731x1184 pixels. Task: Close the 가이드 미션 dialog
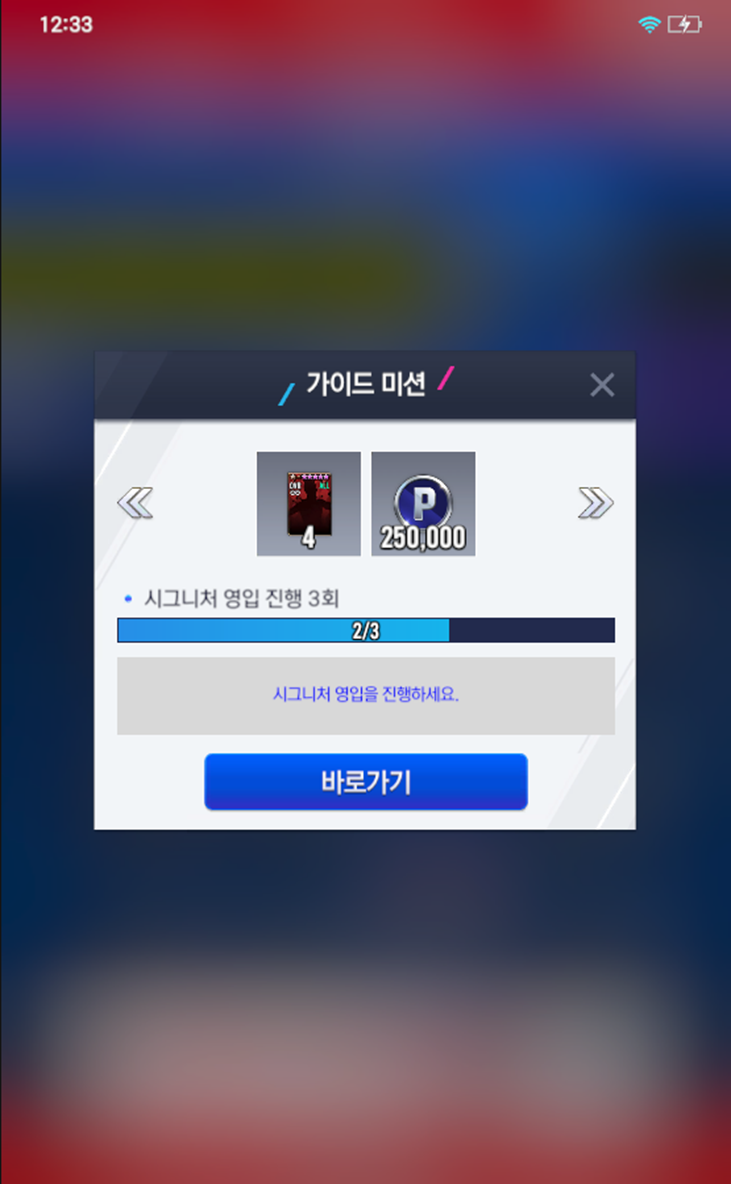601,385
